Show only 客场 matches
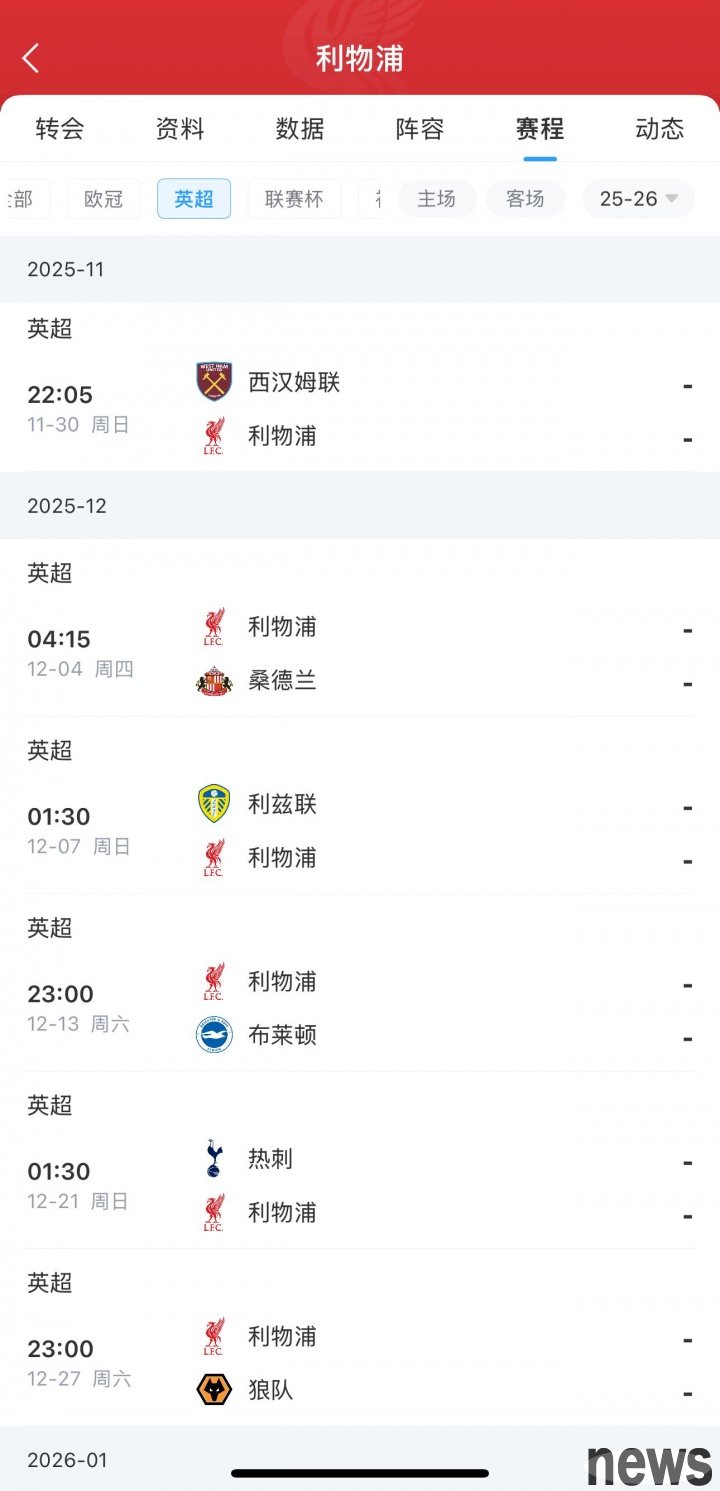Image resolution: width=720 pixels, height=1491 pixels. 526,199
